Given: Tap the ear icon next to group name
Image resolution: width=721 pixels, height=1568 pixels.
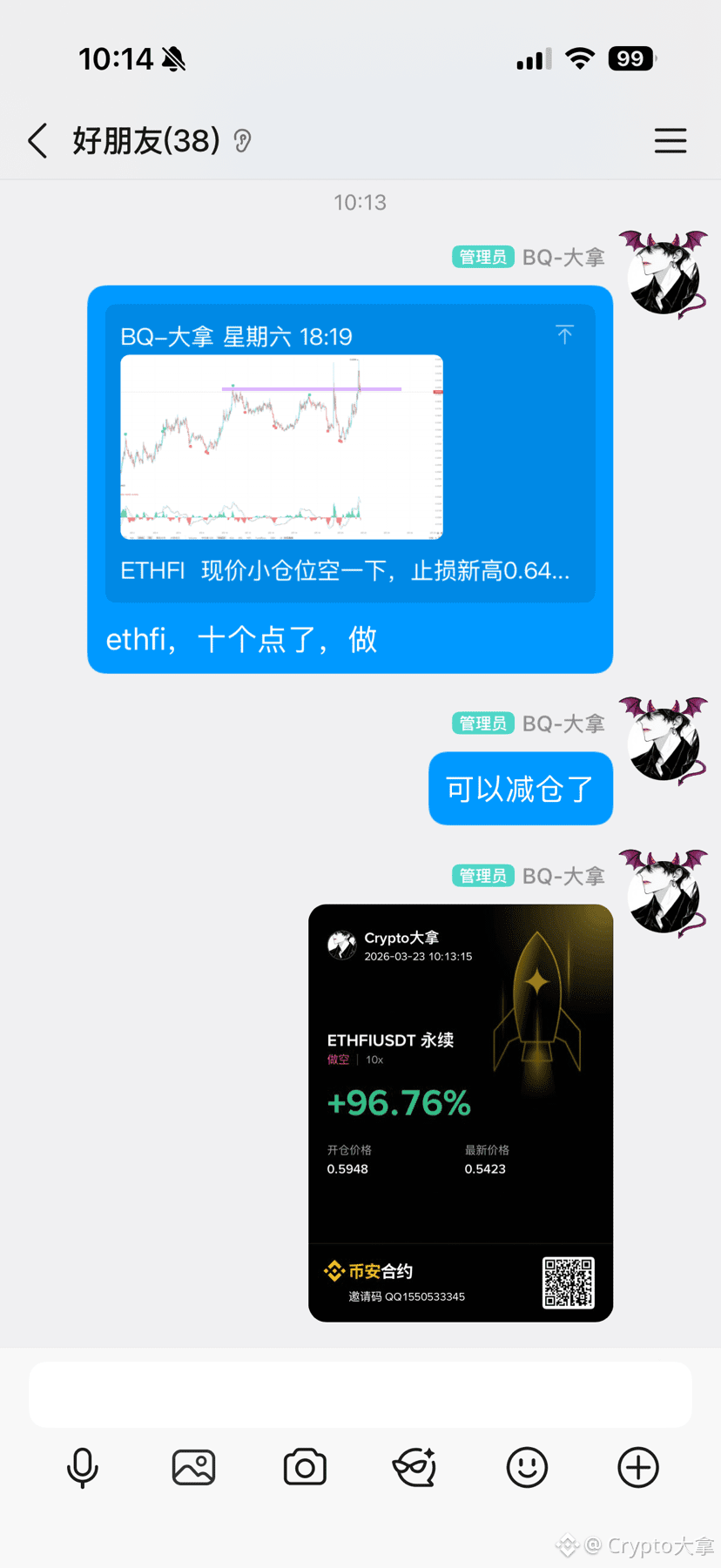Looking at the screenshot, I should tap(241, 139).
